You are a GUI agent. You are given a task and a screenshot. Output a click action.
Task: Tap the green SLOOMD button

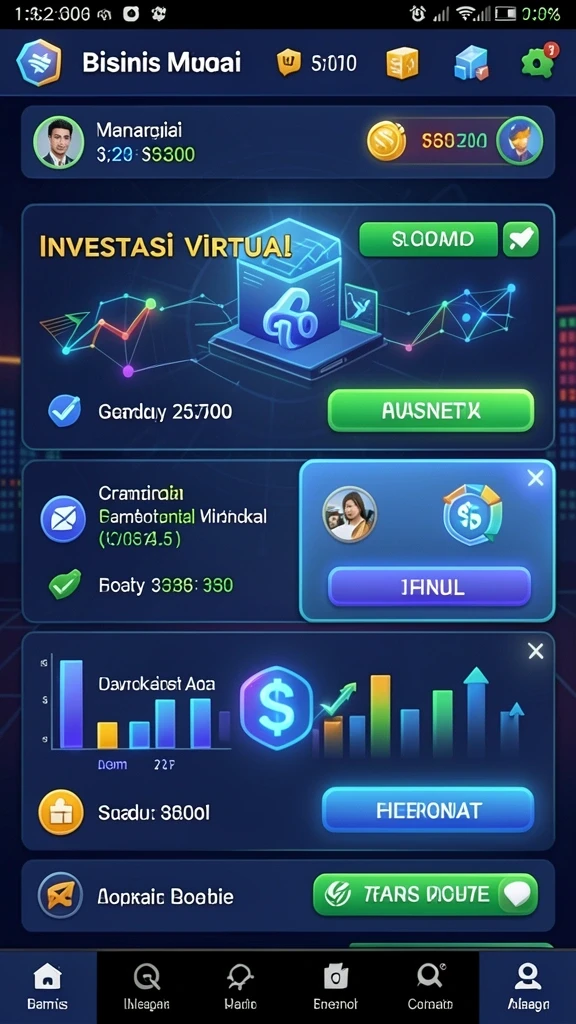[x=428, y=239]
